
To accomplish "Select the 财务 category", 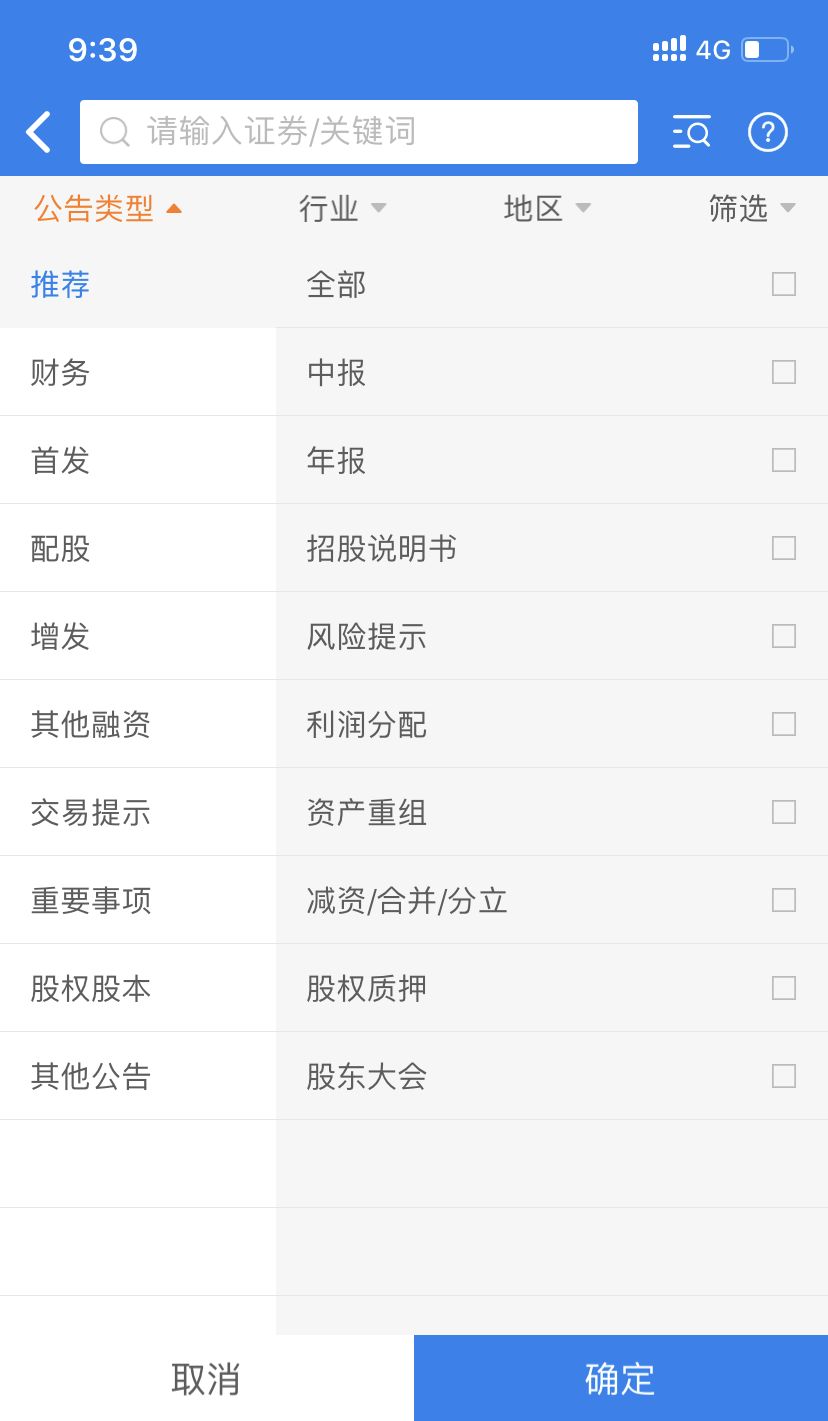I will click(60, 372).
